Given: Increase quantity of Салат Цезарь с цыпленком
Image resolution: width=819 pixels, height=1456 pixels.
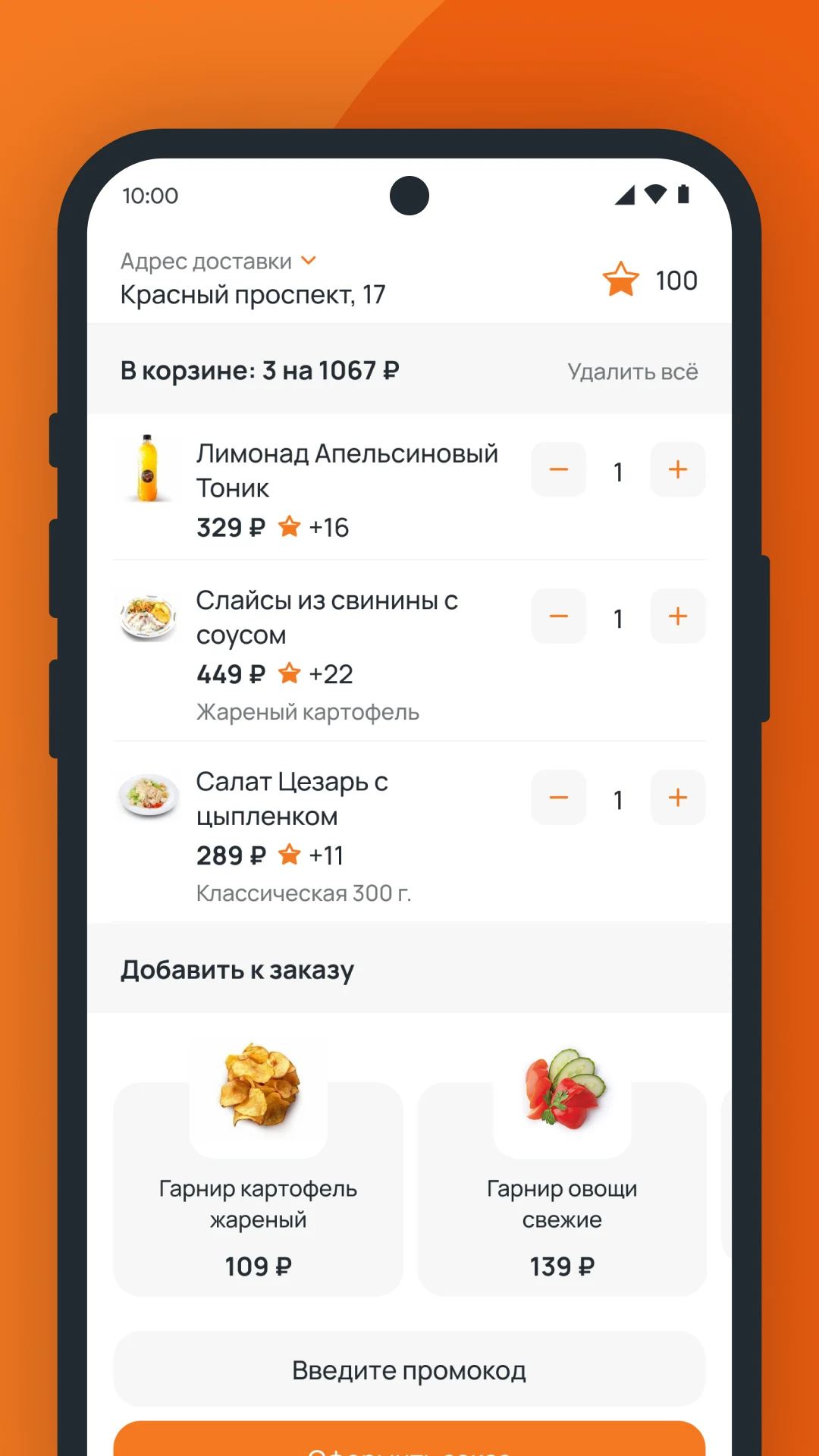Looking at the screenshot, I should point(678,798).
